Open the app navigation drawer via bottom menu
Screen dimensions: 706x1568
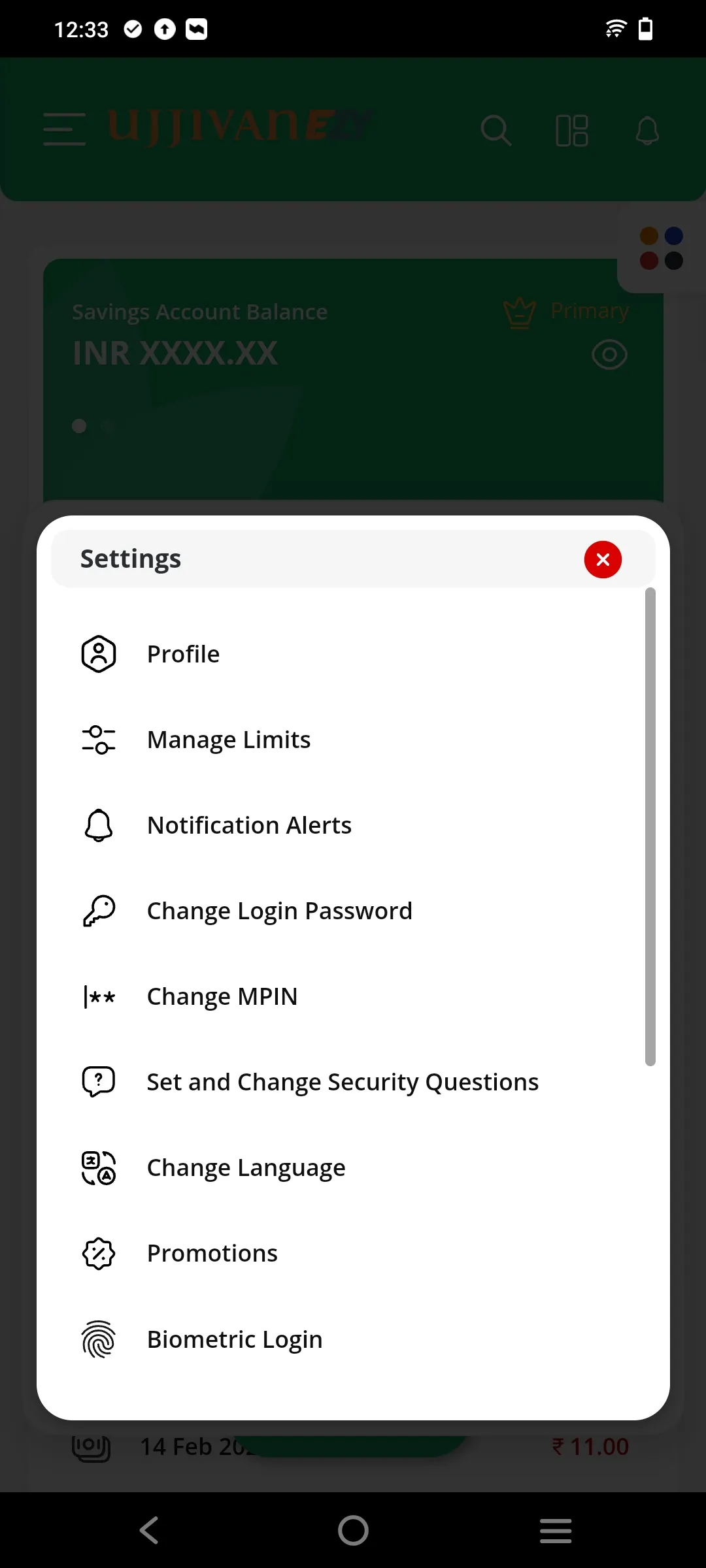(556, 1530)
